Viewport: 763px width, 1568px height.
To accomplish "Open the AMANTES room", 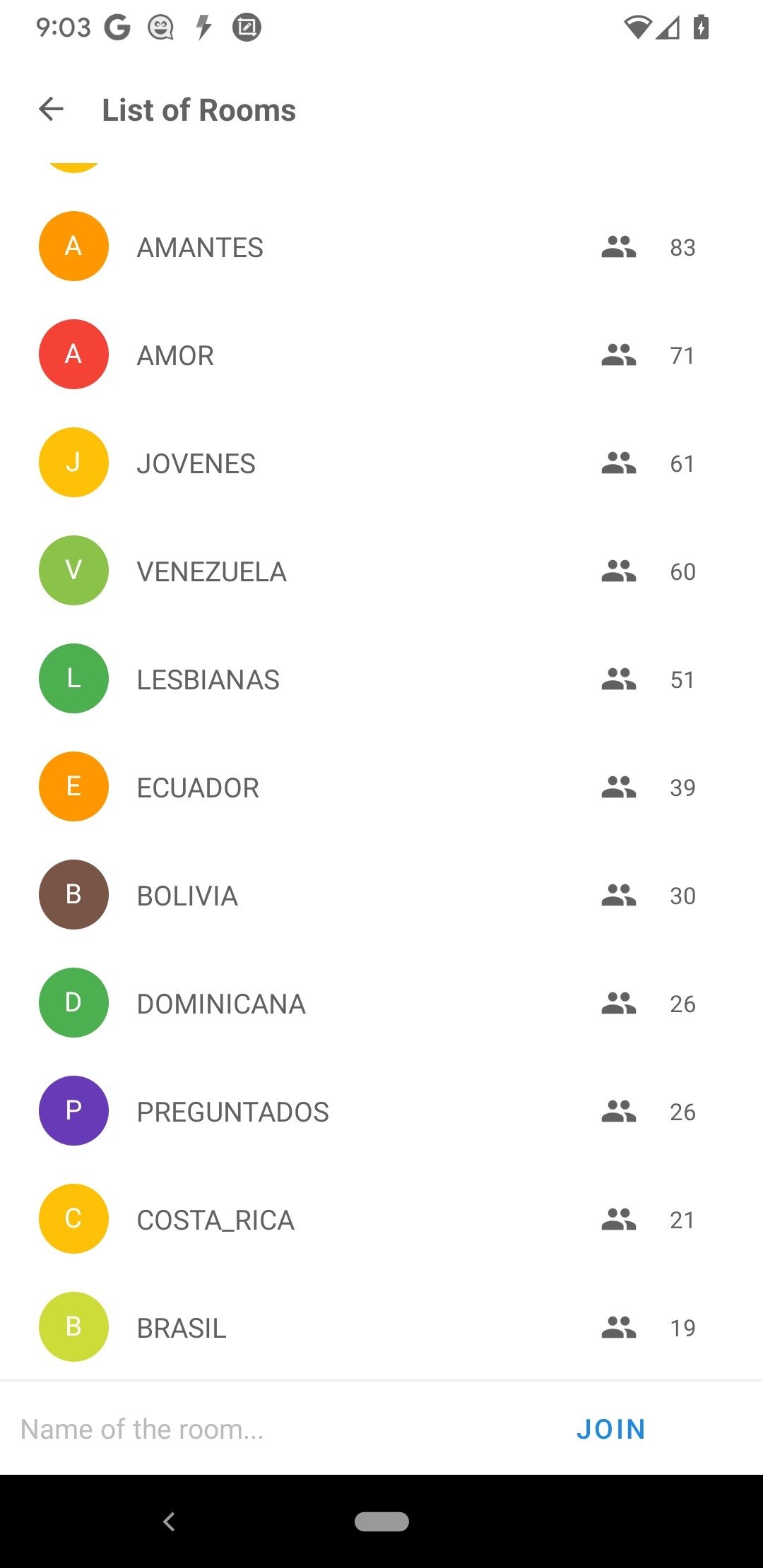I will tap(381, 247).
